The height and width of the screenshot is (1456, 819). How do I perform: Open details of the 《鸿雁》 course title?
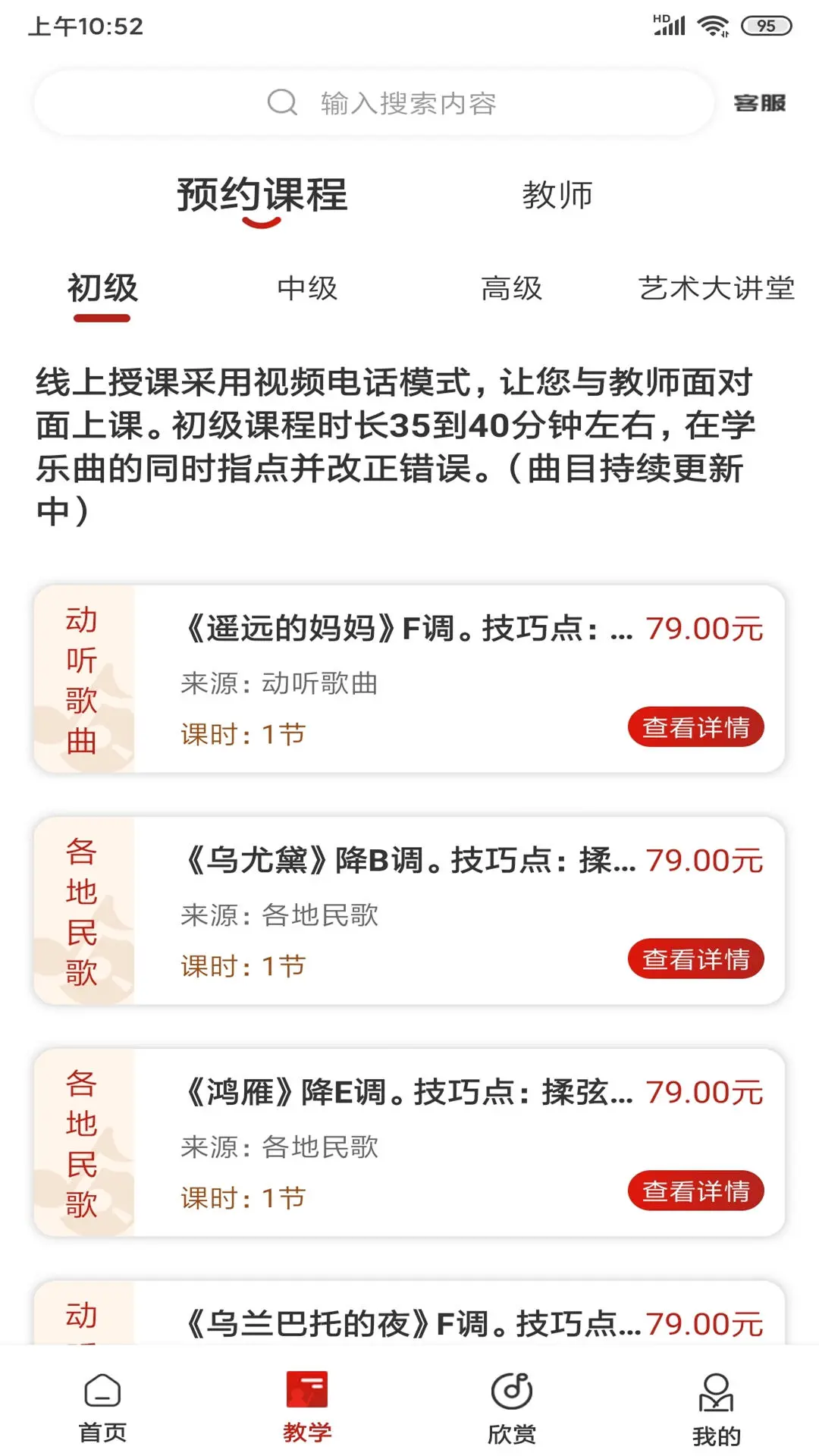coord(409,1092)
